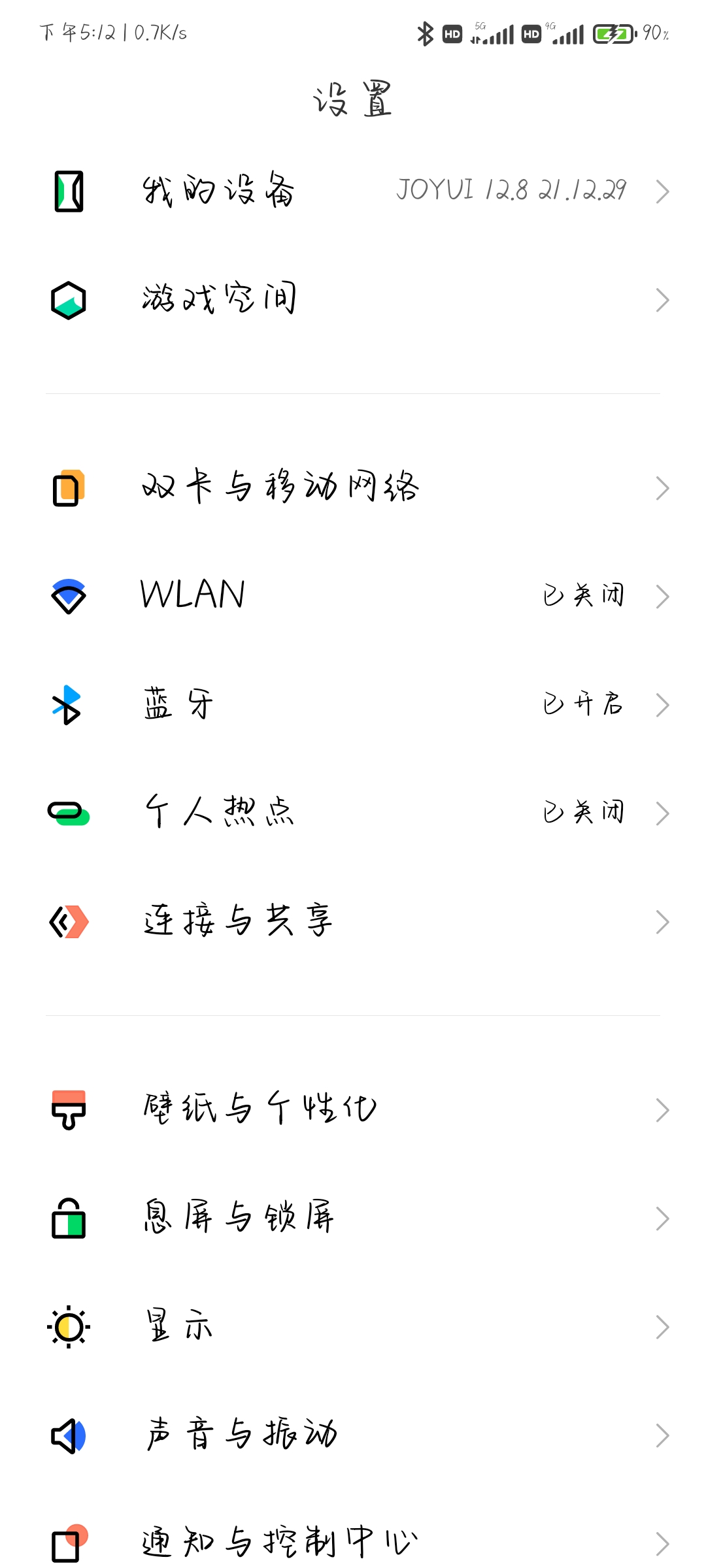This screenshot has width=706, height=1568.
Task: Open 连接与共享 settings
Action: 353,922
